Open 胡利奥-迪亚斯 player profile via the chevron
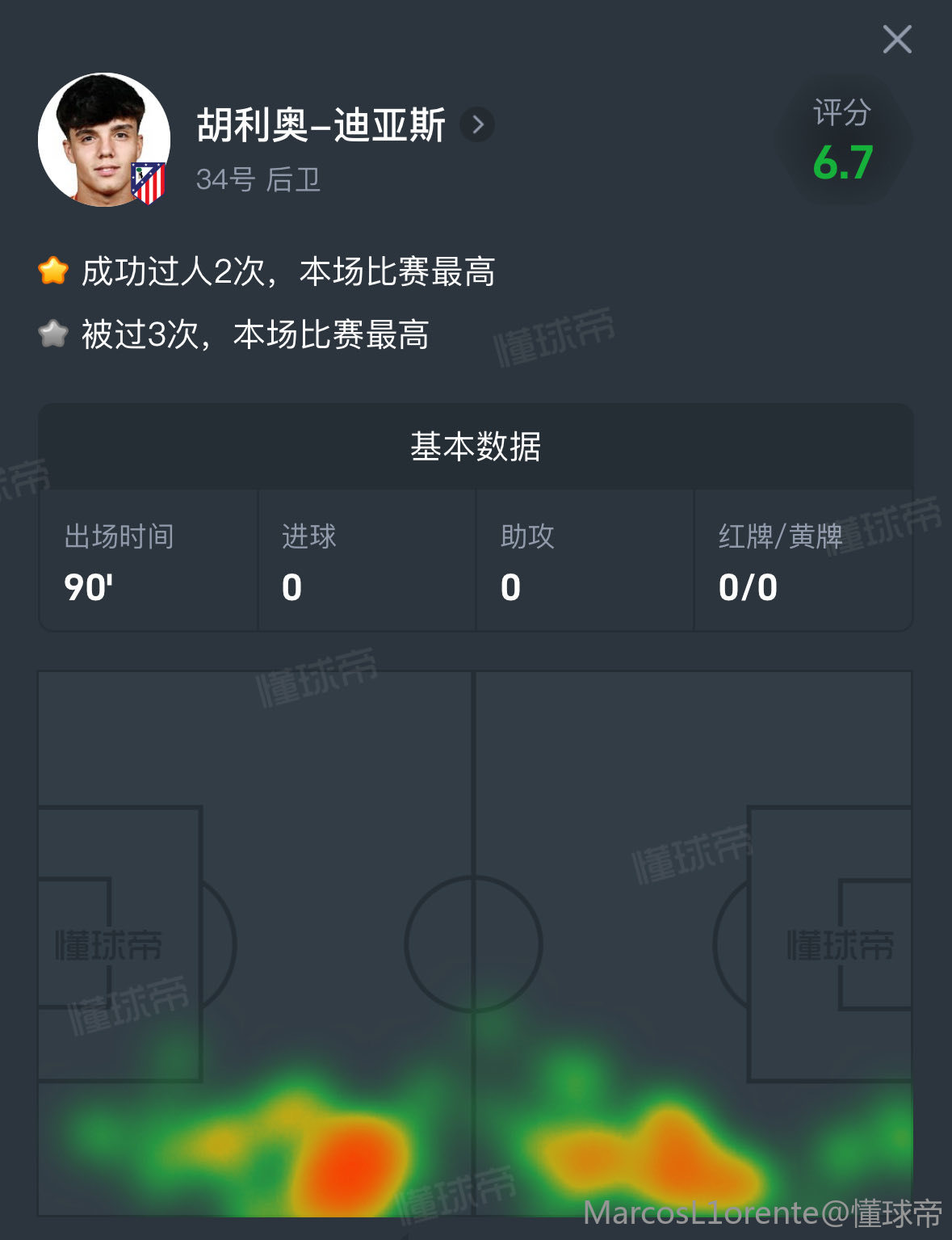This screenshot has height=1240, width=952. pyautogui.click(x=477, y=124)
